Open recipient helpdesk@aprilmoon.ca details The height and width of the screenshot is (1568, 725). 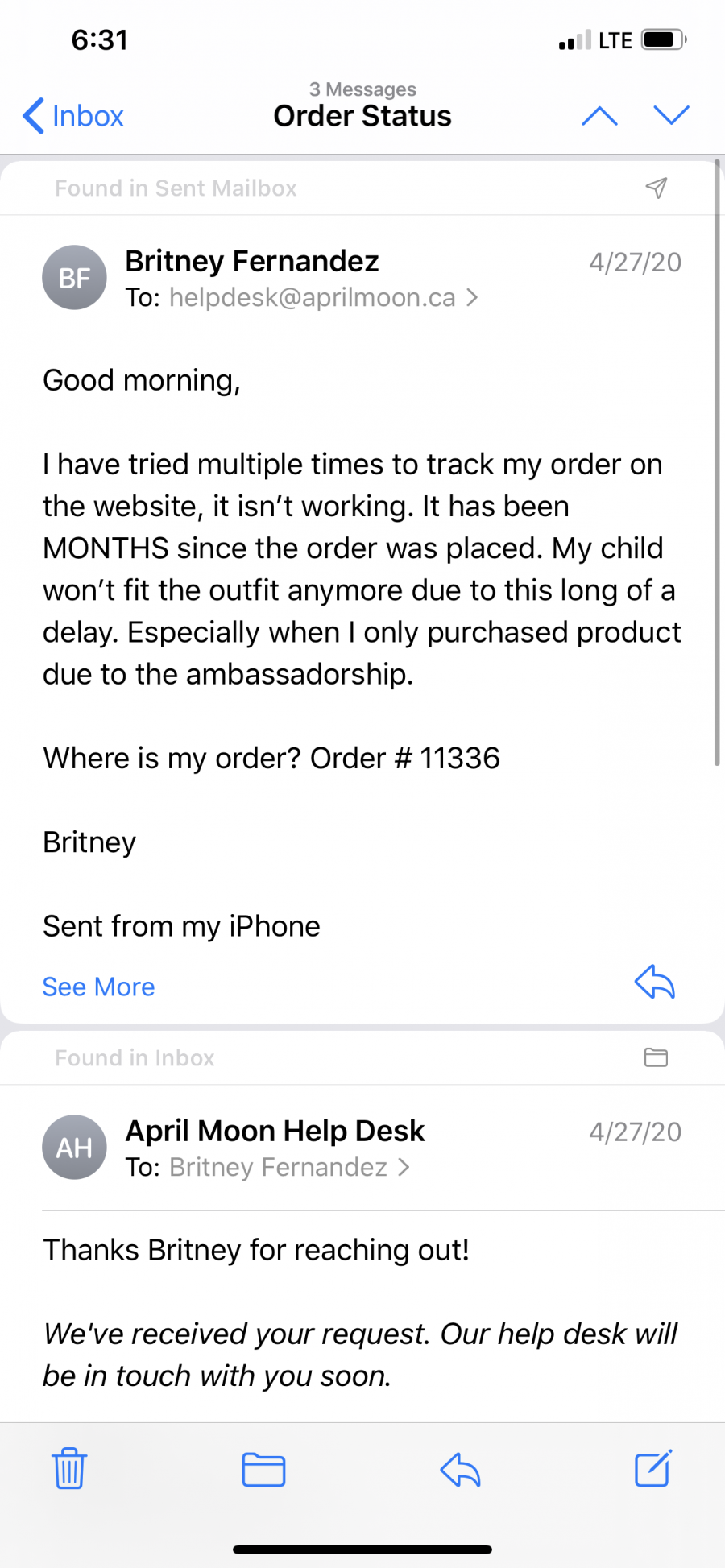click(323, 298)
